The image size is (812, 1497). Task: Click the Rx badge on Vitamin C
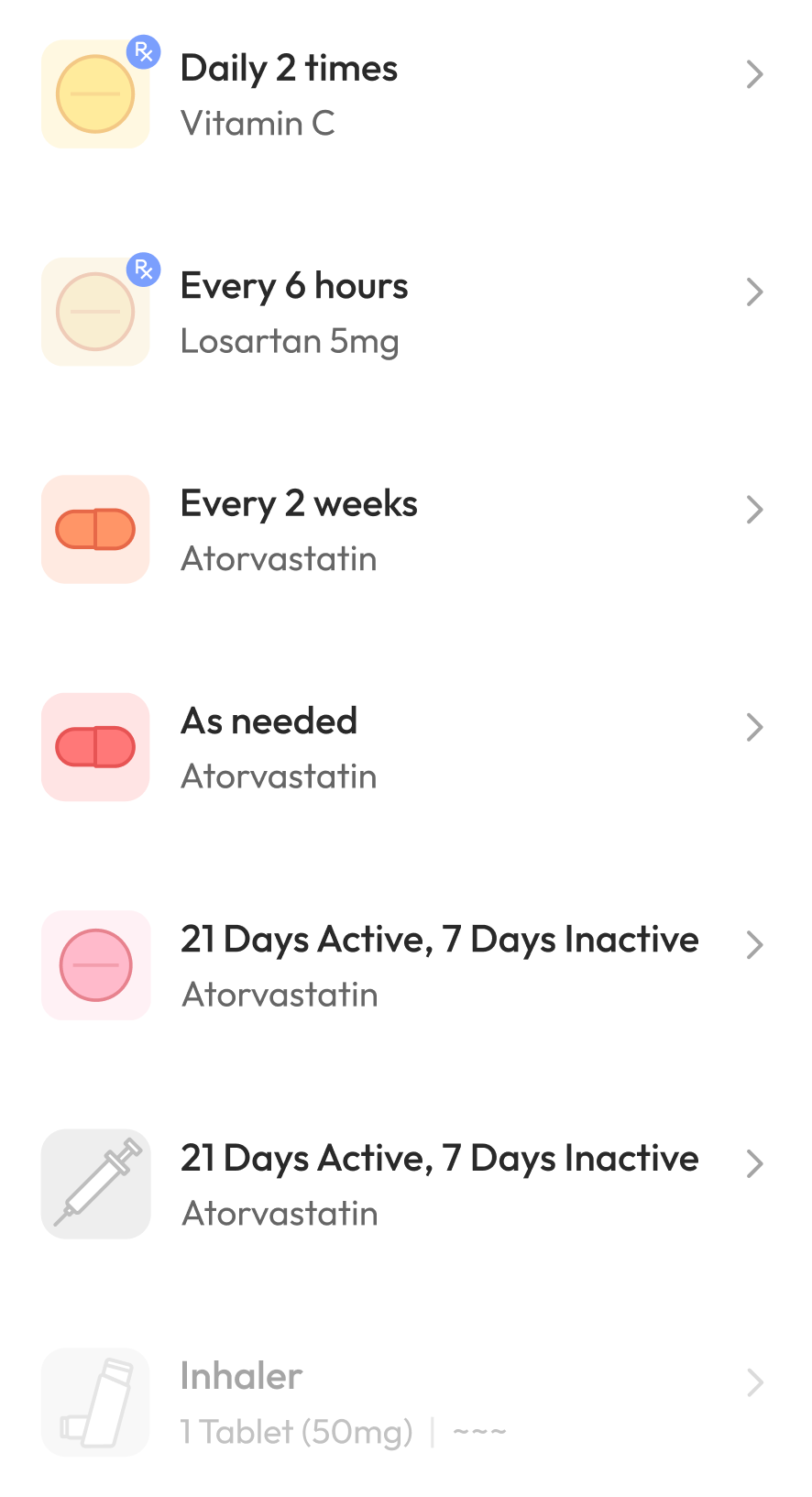tap(143, 51)
